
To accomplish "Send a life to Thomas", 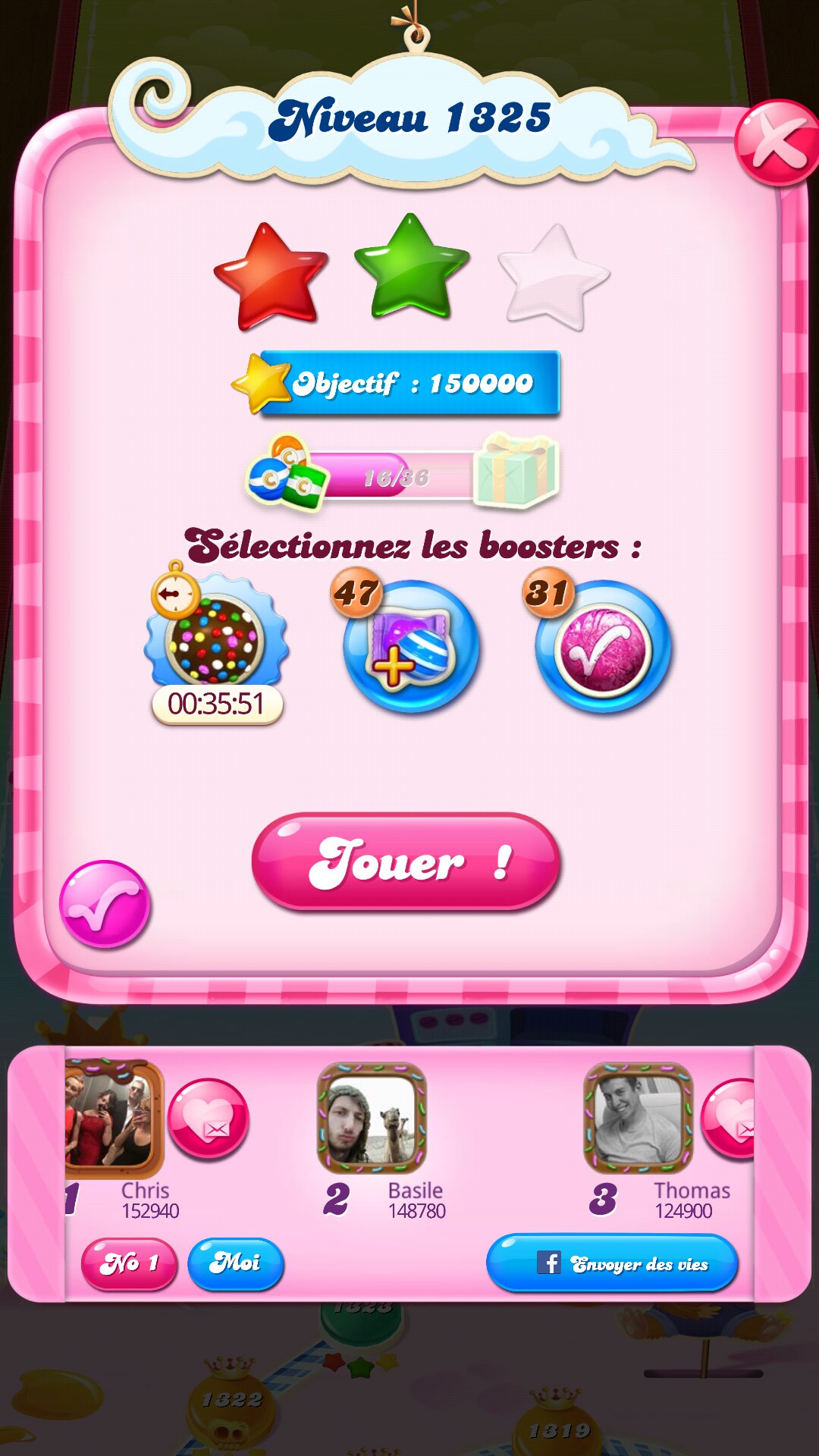I will pyautogui.click(x=730, y=1119).
